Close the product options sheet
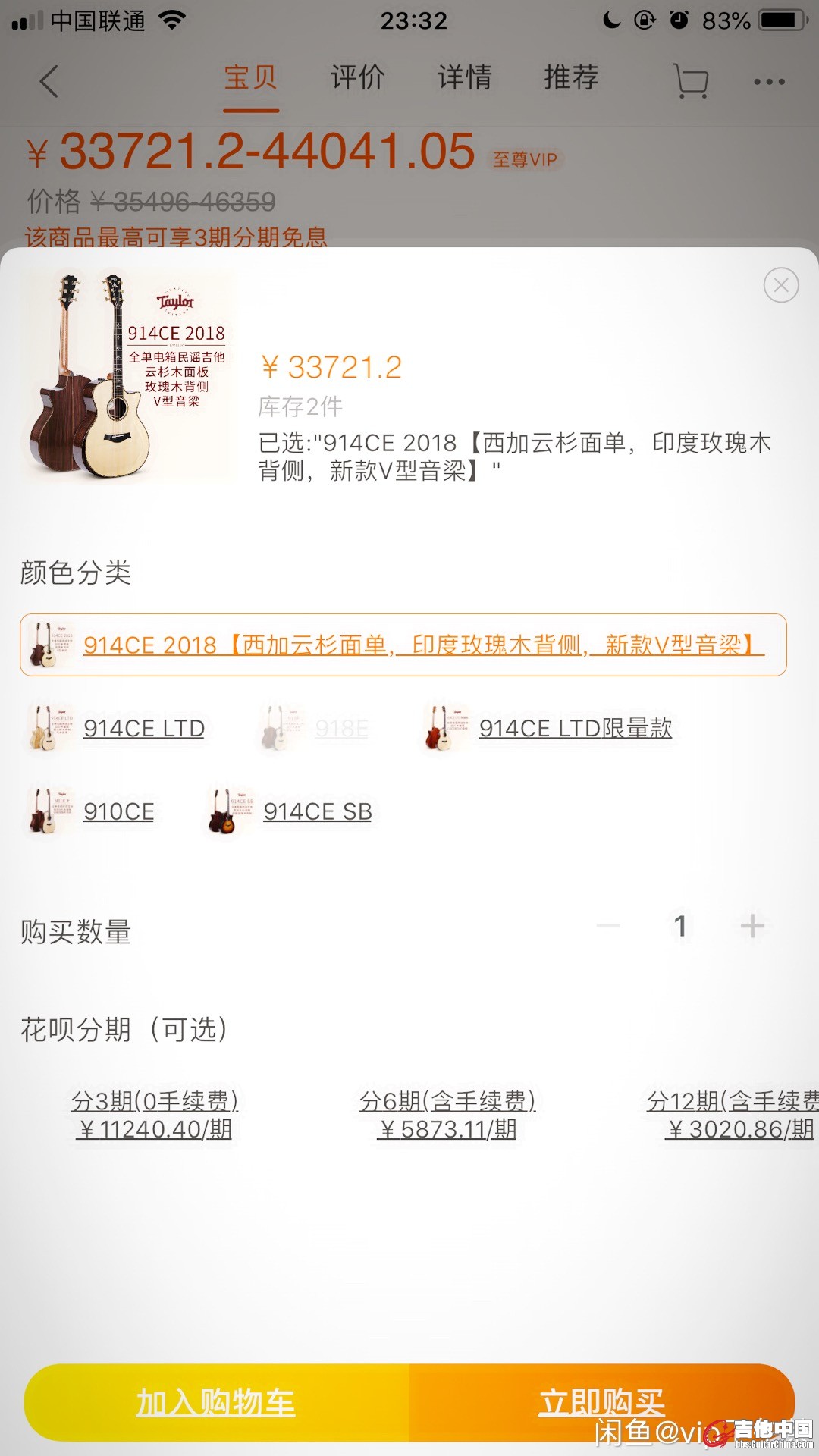819x1456 pixels. pyautogui.click(x=780, y=286)
